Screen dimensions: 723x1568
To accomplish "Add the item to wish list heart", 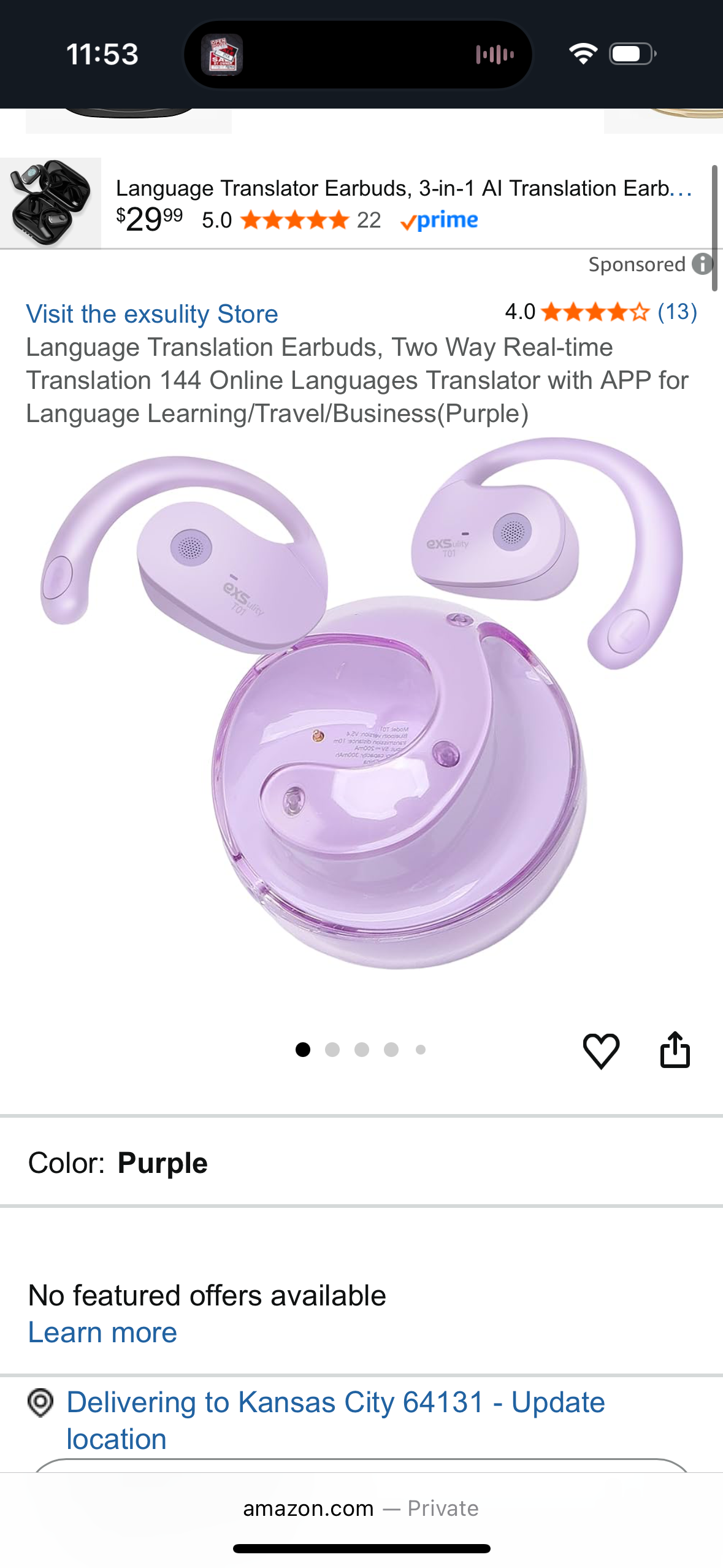I will tap(601, 1050).
